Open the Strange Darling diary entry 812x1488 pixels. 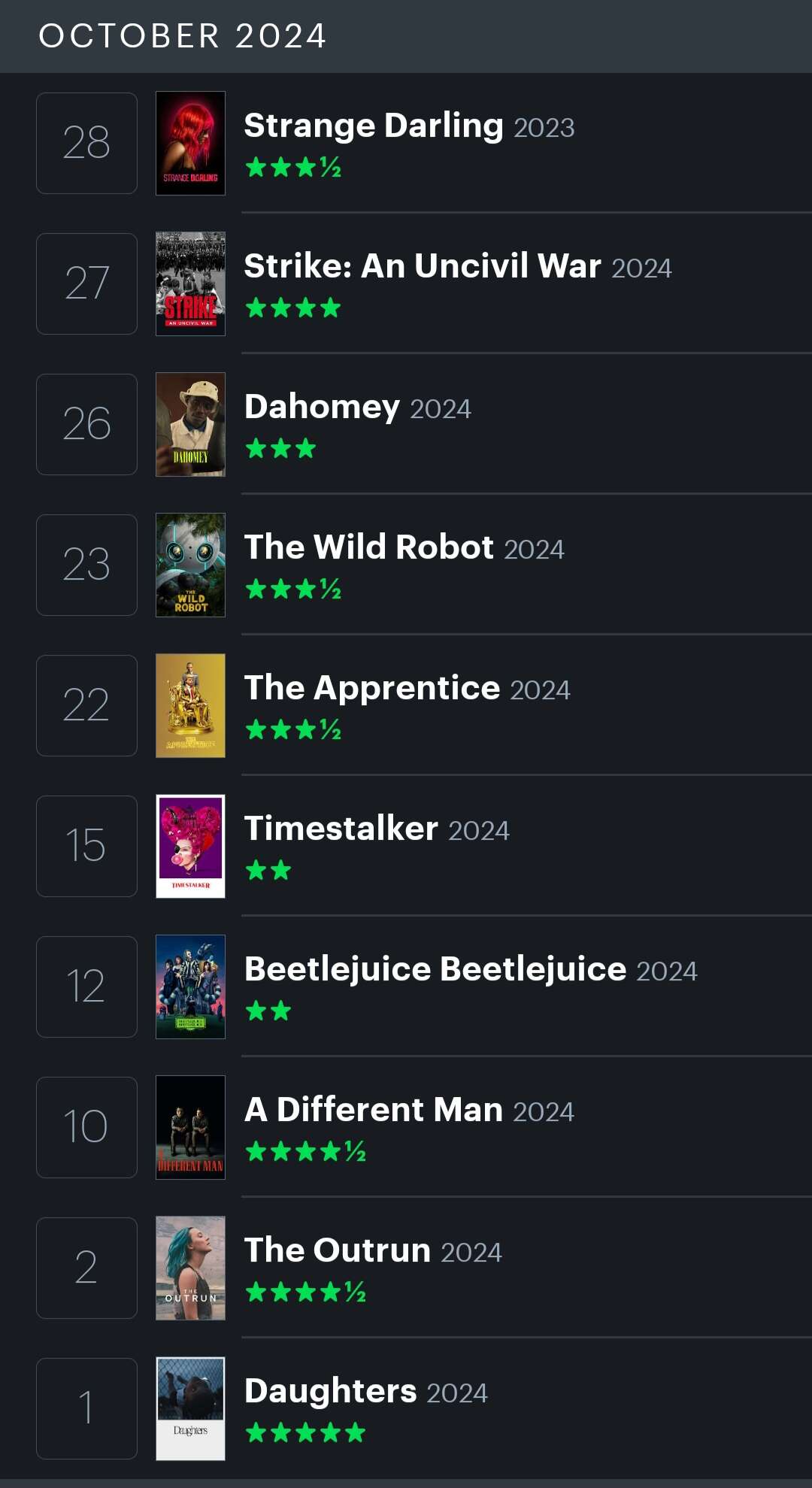pos(373,126)
